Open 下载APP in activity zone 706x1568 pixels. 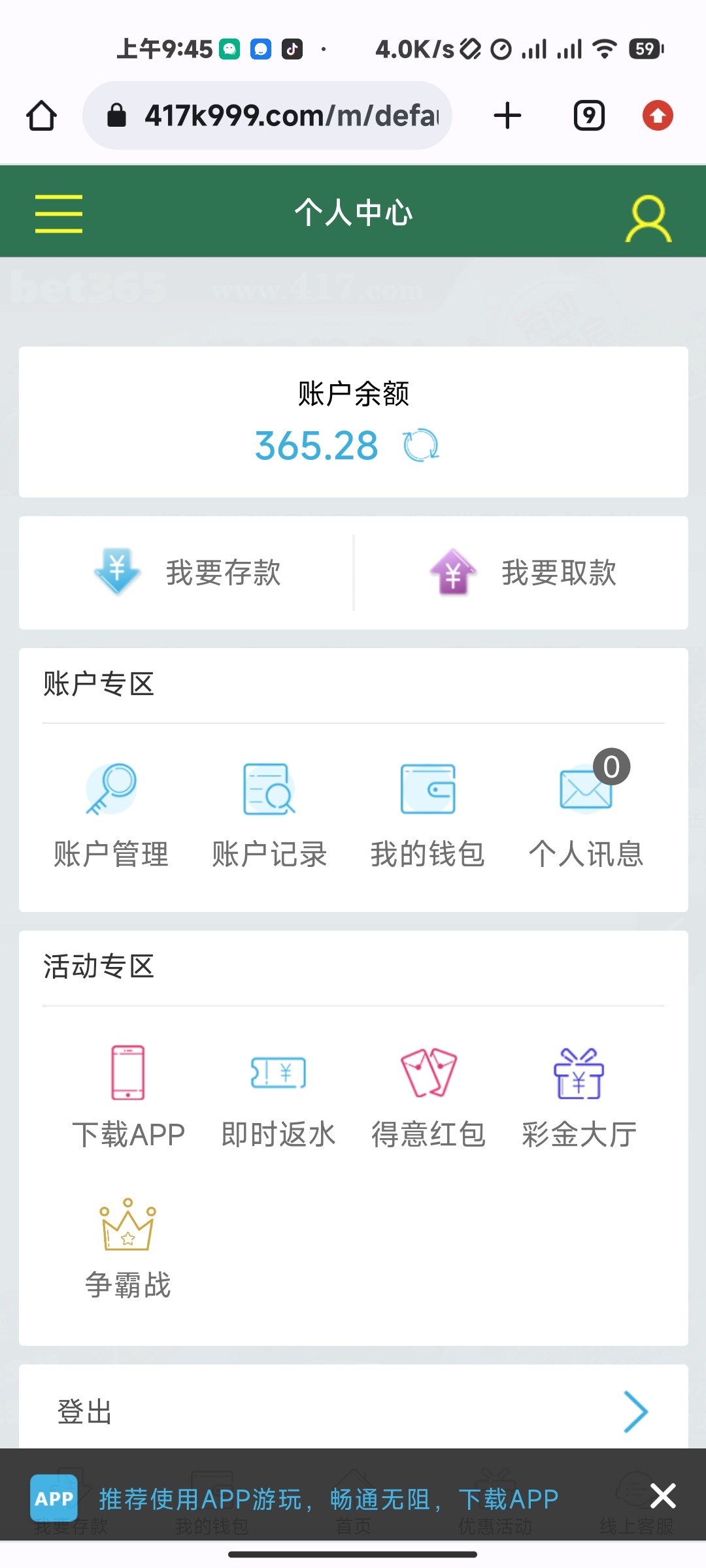[128, 1096]
